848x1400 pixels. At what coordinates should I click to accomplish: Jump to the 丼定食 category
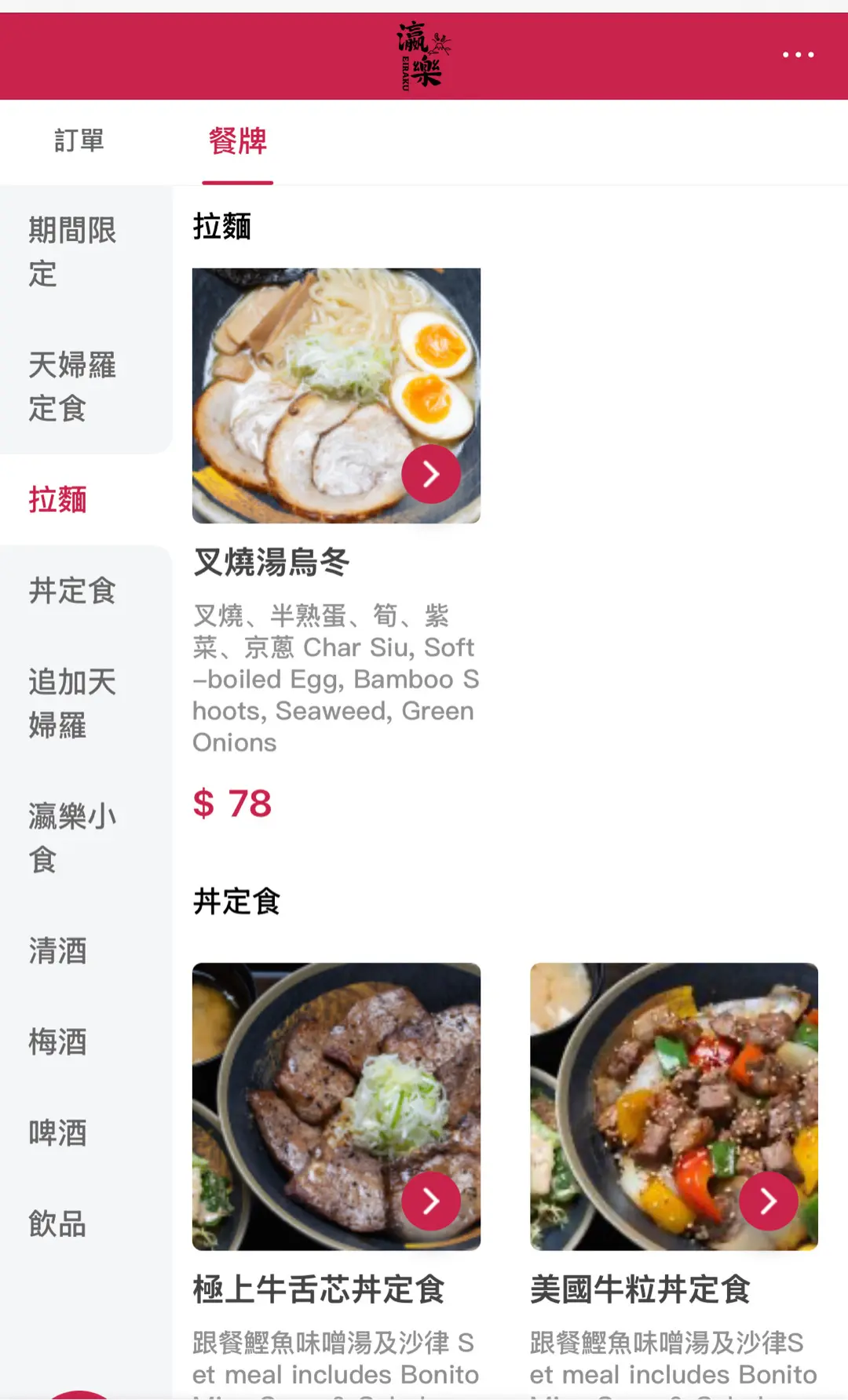pos(72,591)
